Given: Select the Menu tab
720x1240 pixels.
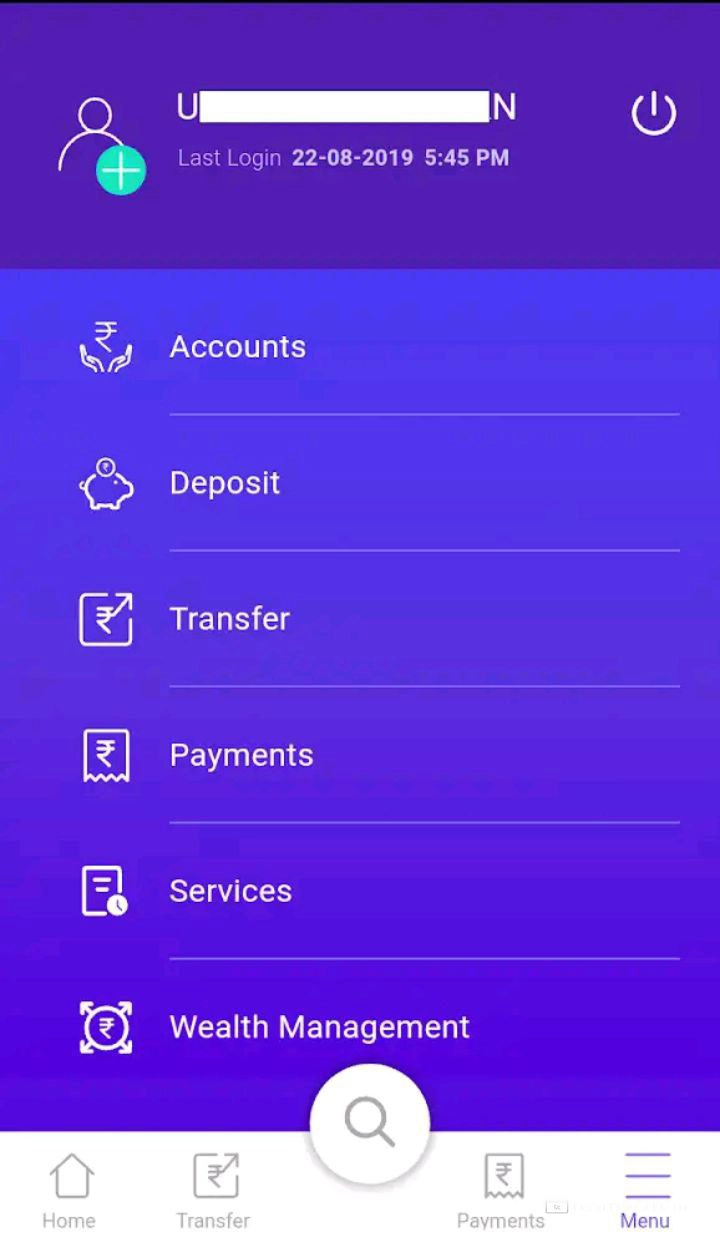Looking at the screenshot, I should tap(646, 1190).
